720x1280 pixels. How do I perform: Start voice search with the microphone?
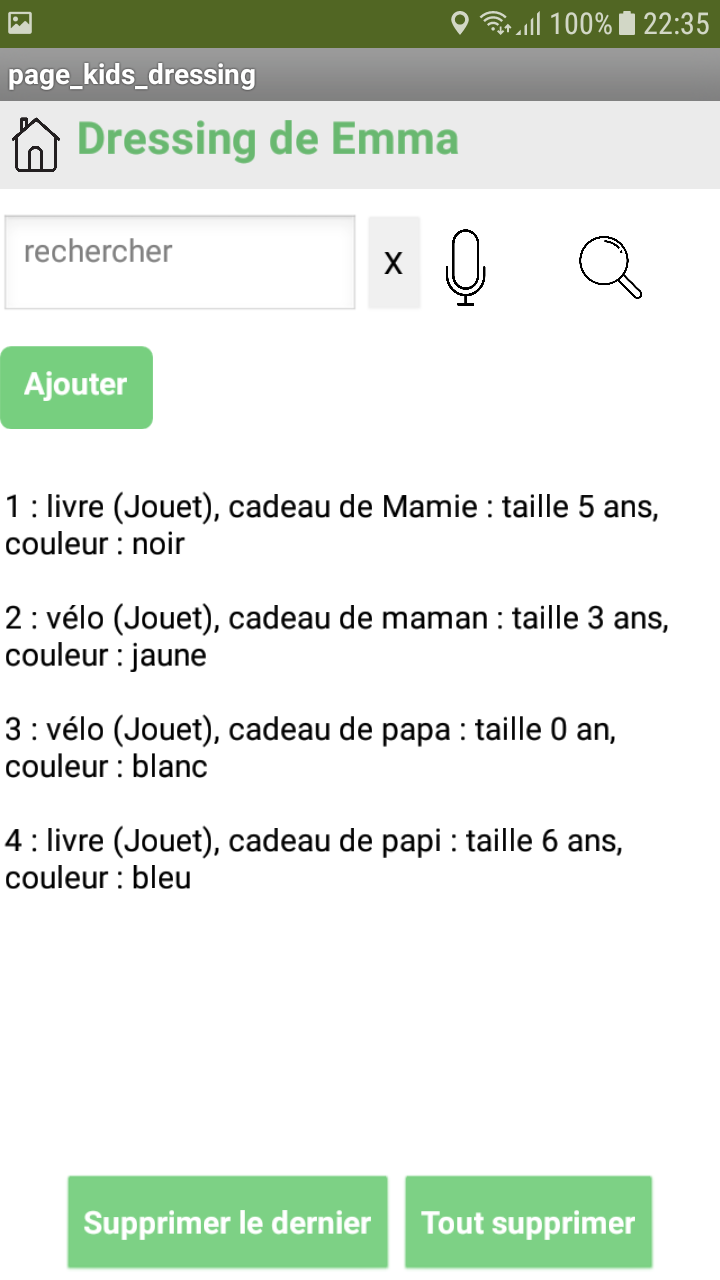[465, 267]
